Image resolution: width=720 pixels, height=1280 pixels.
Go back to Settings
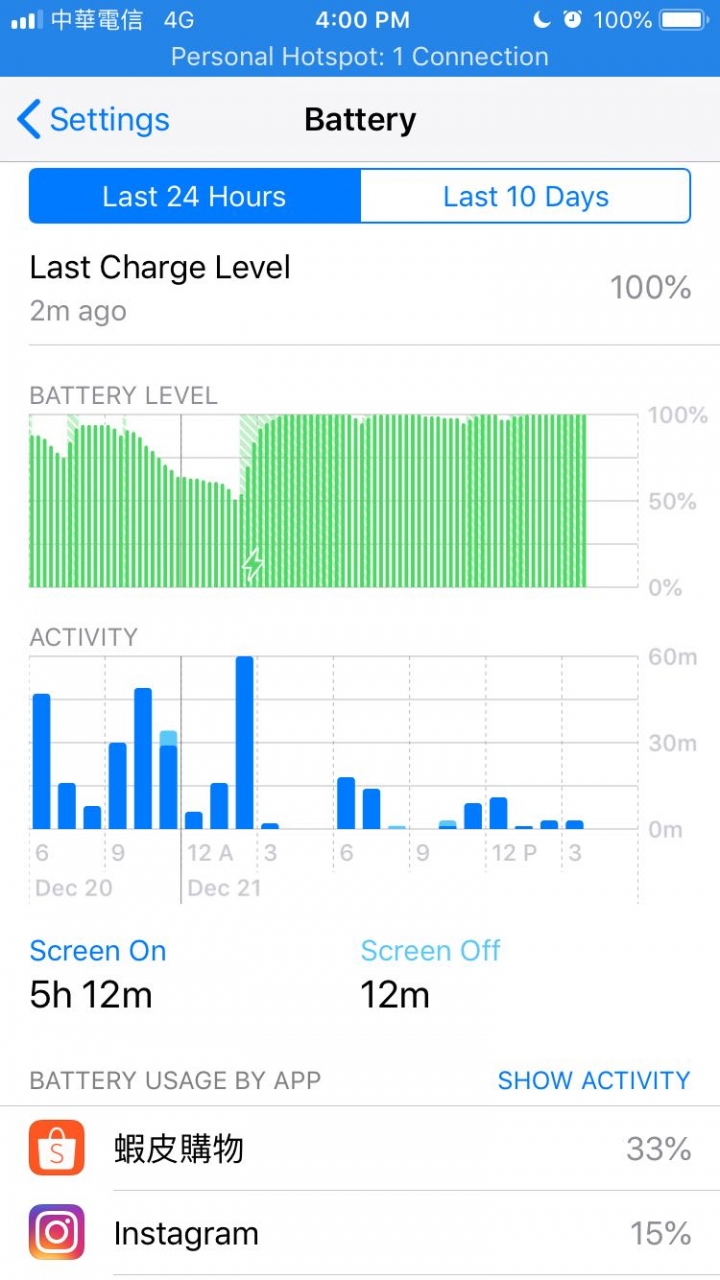(x=94, y=120)
